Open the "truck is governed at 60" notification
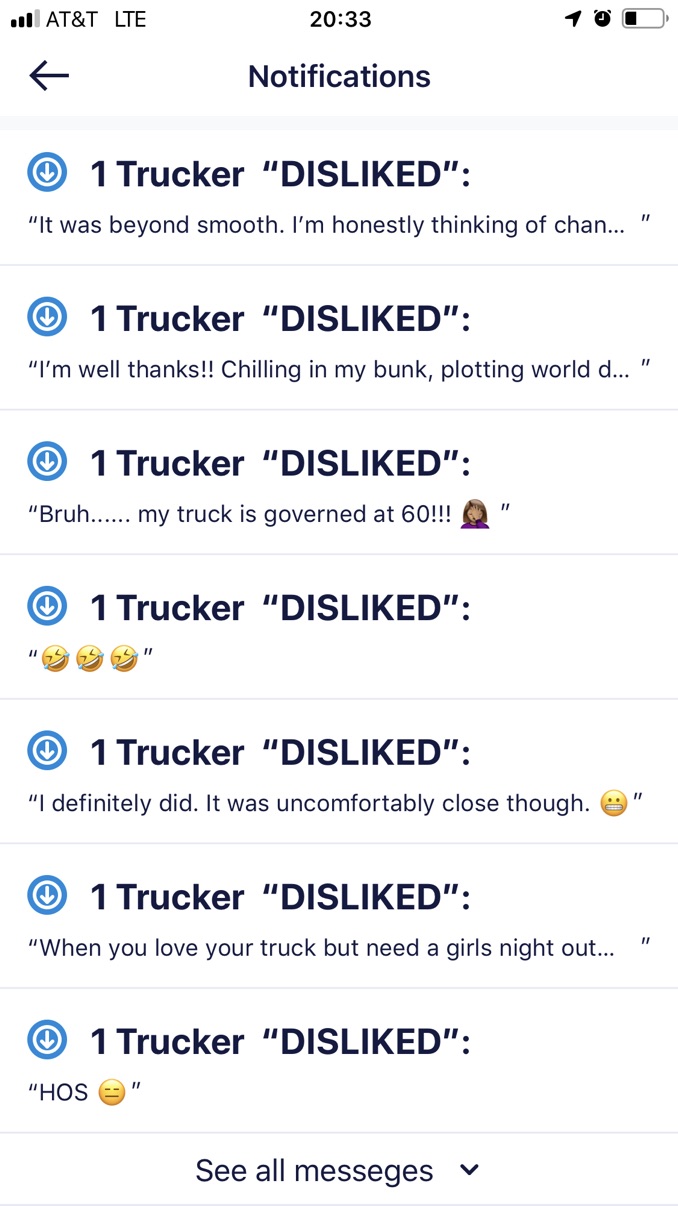 338,488
